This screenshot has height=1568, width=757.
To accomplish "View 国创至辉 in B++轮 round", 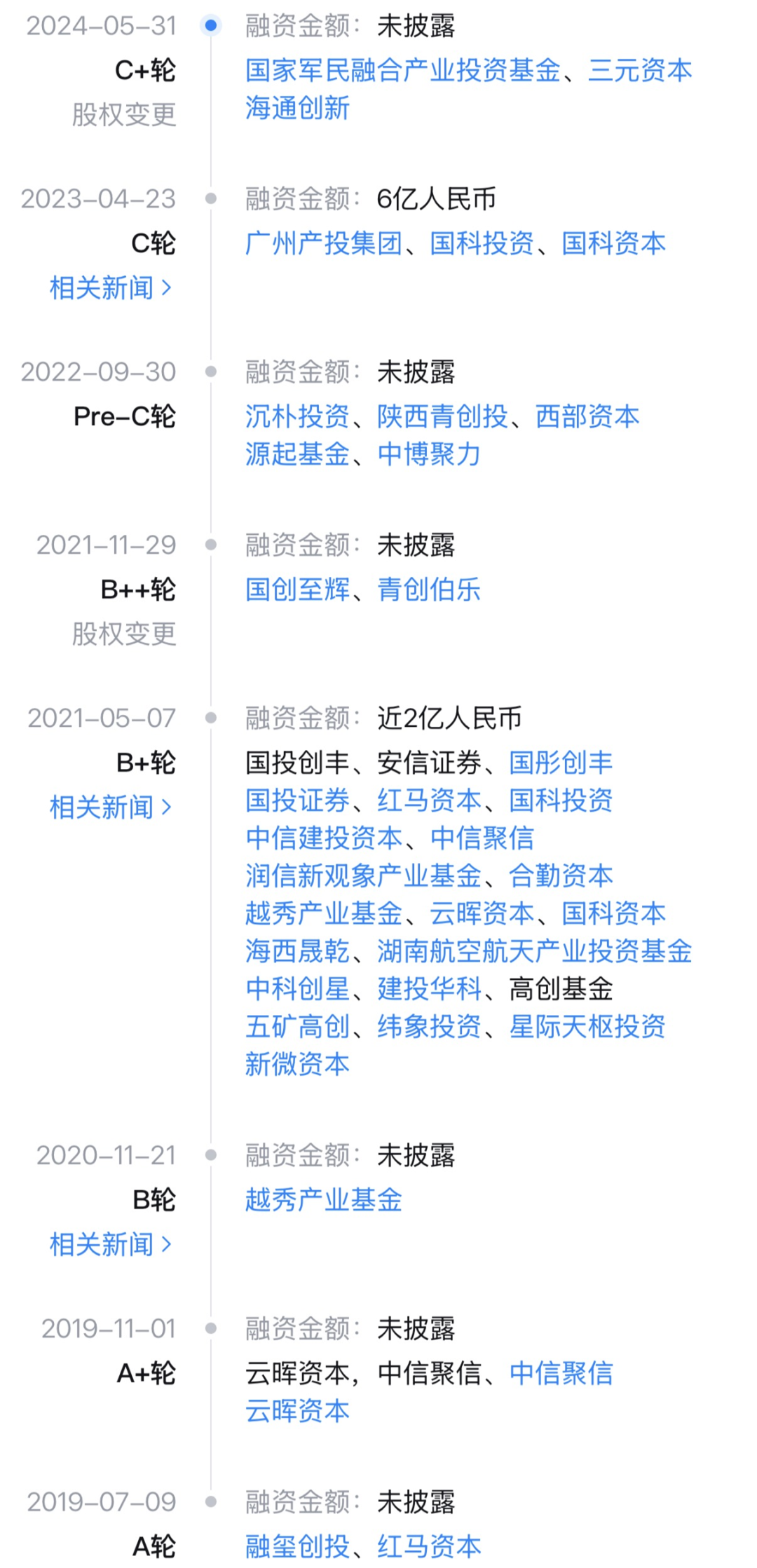I will tap(297, 589).
